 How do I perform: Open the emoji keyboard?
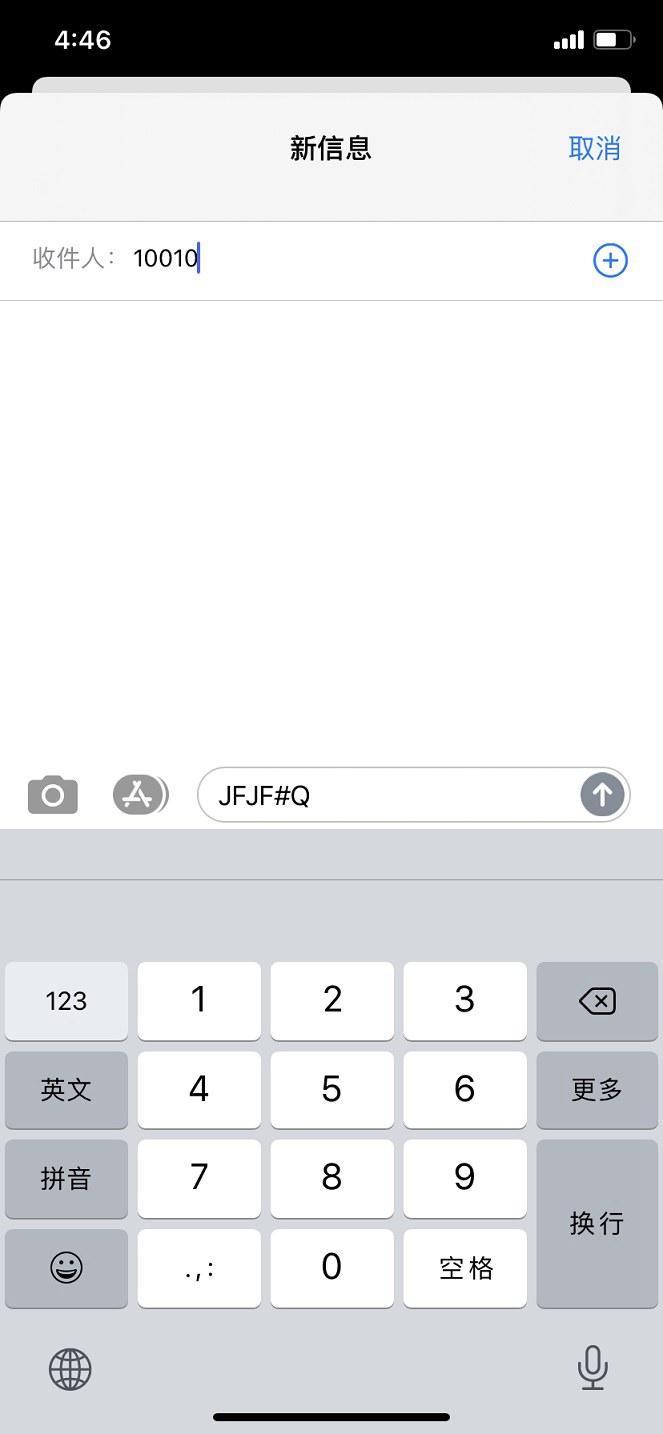click(66, 1267)
